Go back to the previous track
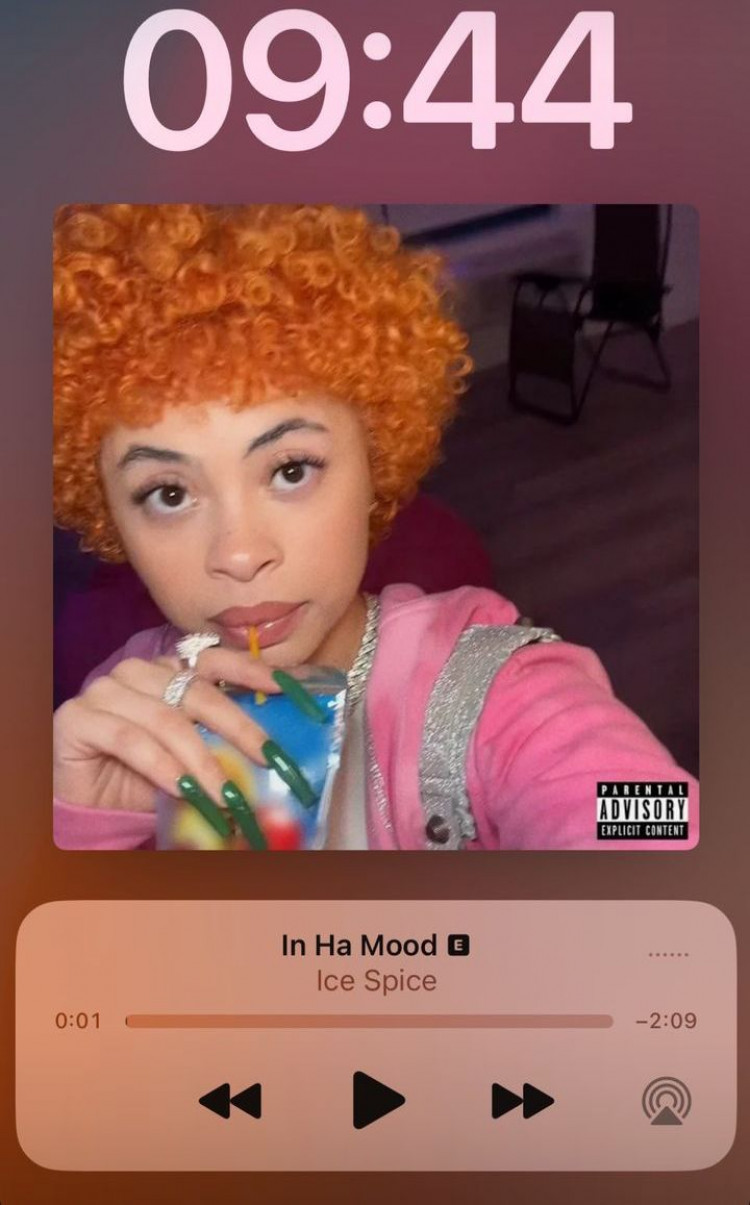The height and width of the screenshot is (1205, 750). point(230,1100)
